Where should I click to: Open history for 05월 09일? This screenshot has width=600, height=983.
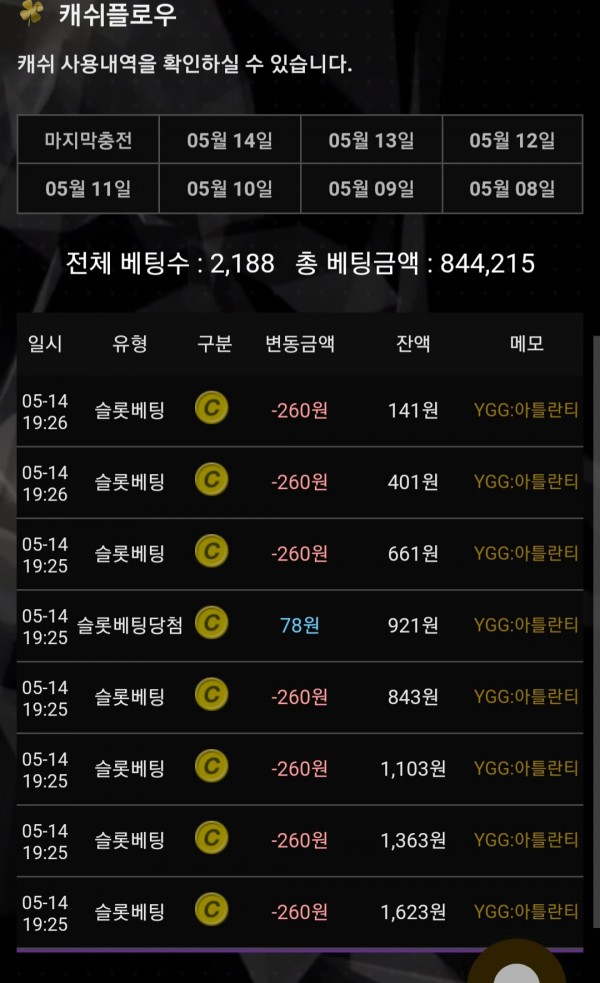[x=371, y=188]
